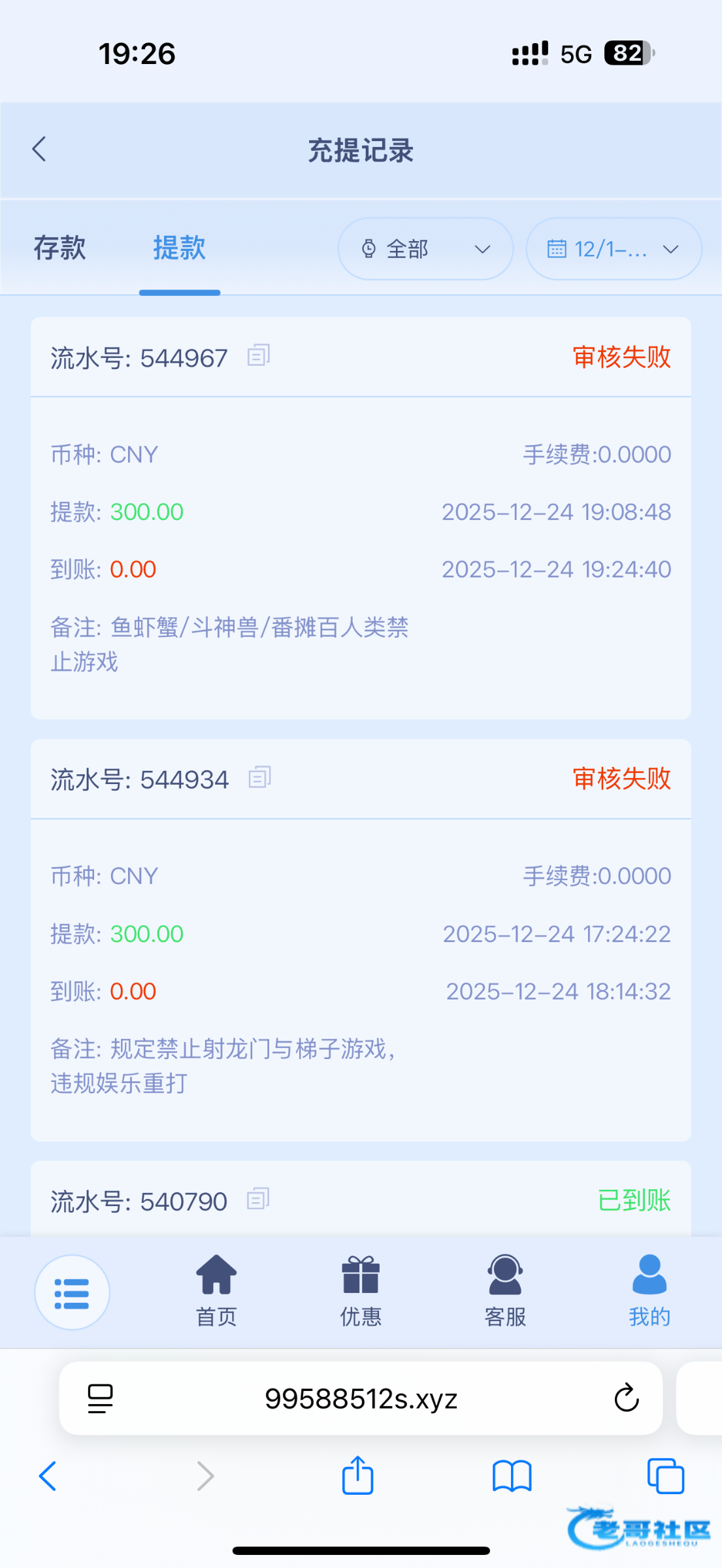This screenshot has height=1568, width=722.
Task: Copy transaction number 544934
Action: pyautogui.click(x=259, y=777)
